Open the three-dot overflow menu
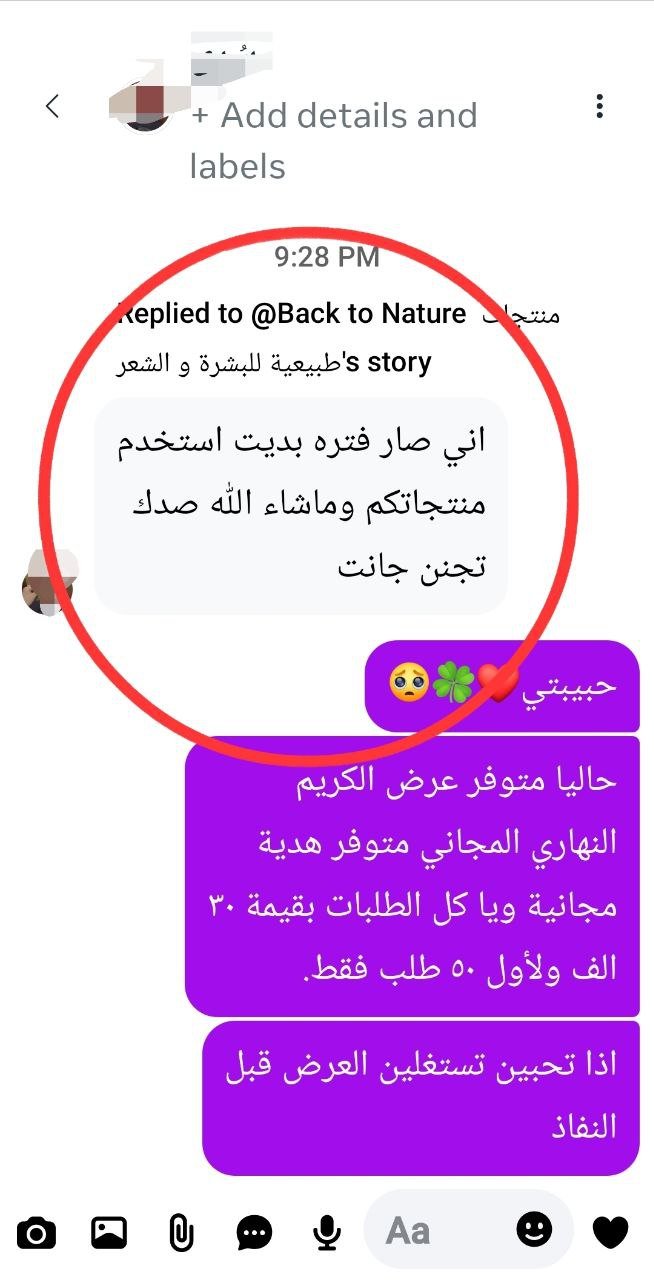This screenshot has height=1280, width=654. pos(599,107)
